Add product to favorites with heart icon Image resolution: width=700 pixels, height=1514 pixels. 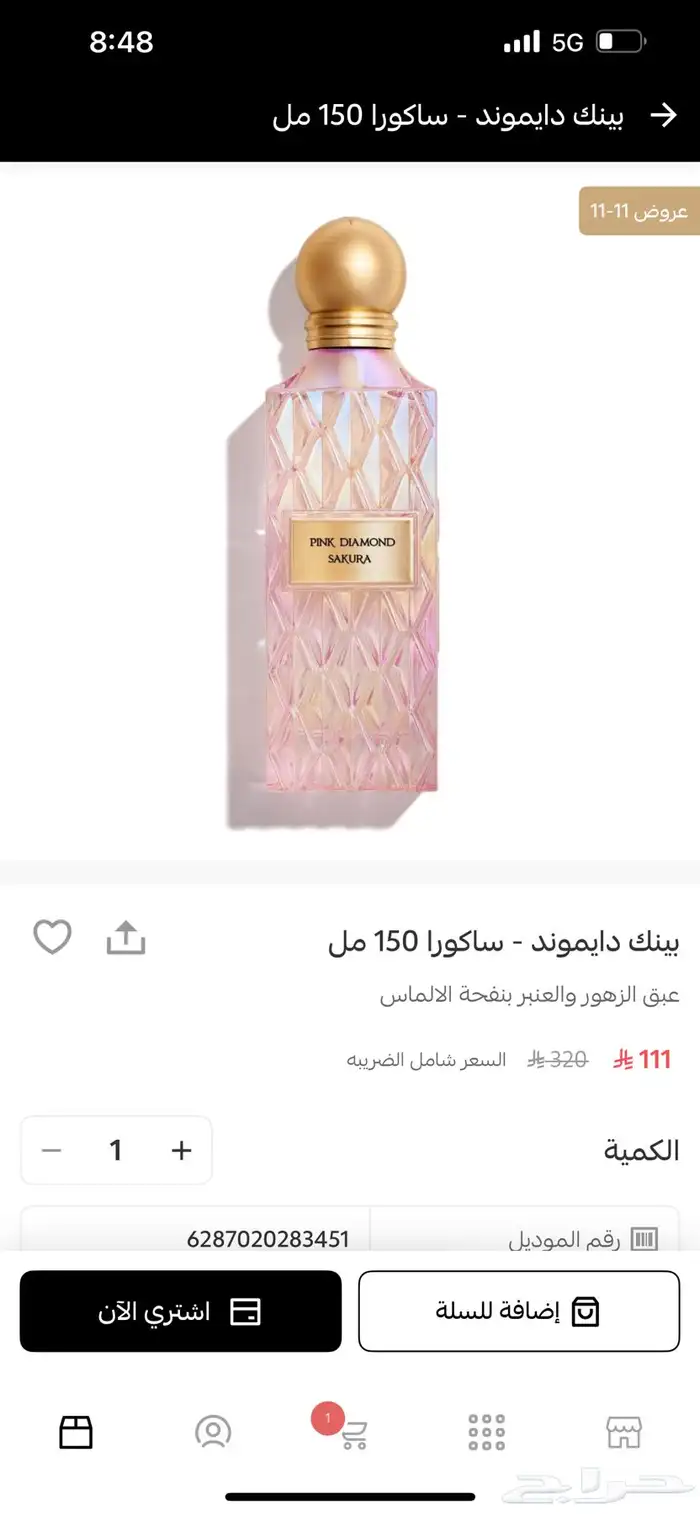click(x=52, y=937)
